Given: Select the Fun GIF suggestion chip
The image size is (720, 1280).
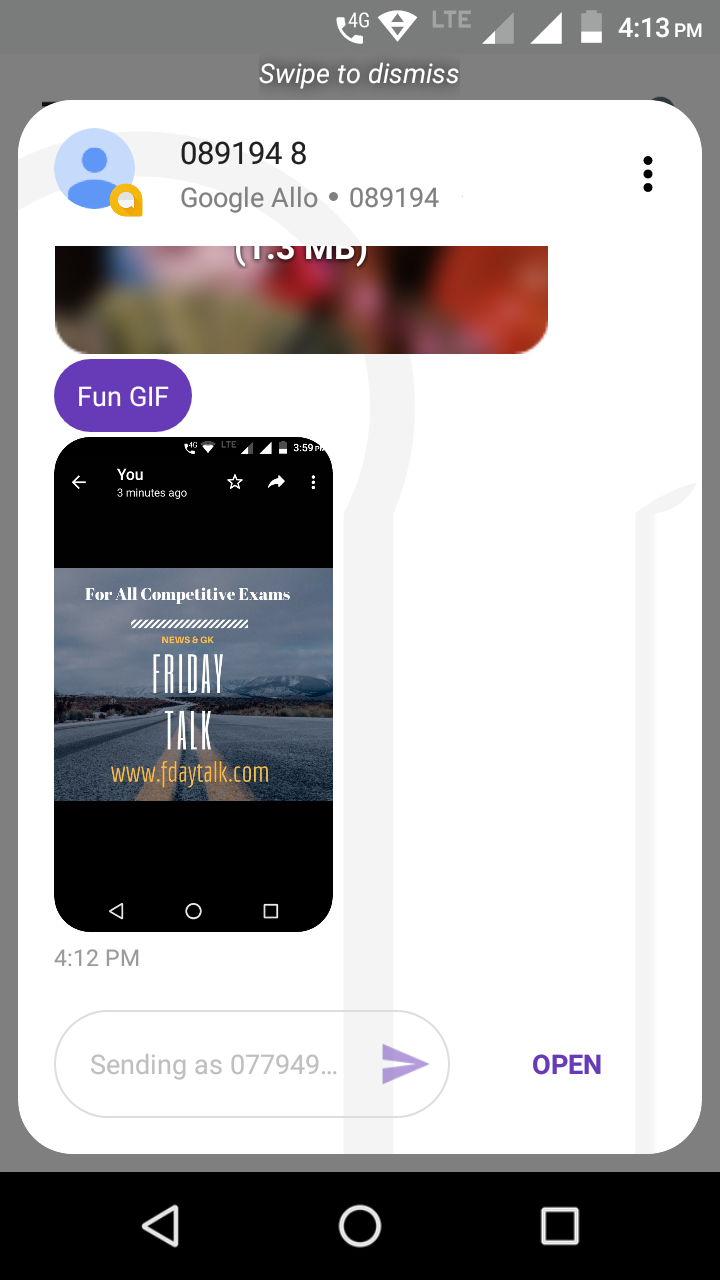Looking at the screenshot, I should pyautogui.click(x=123, y=396).
